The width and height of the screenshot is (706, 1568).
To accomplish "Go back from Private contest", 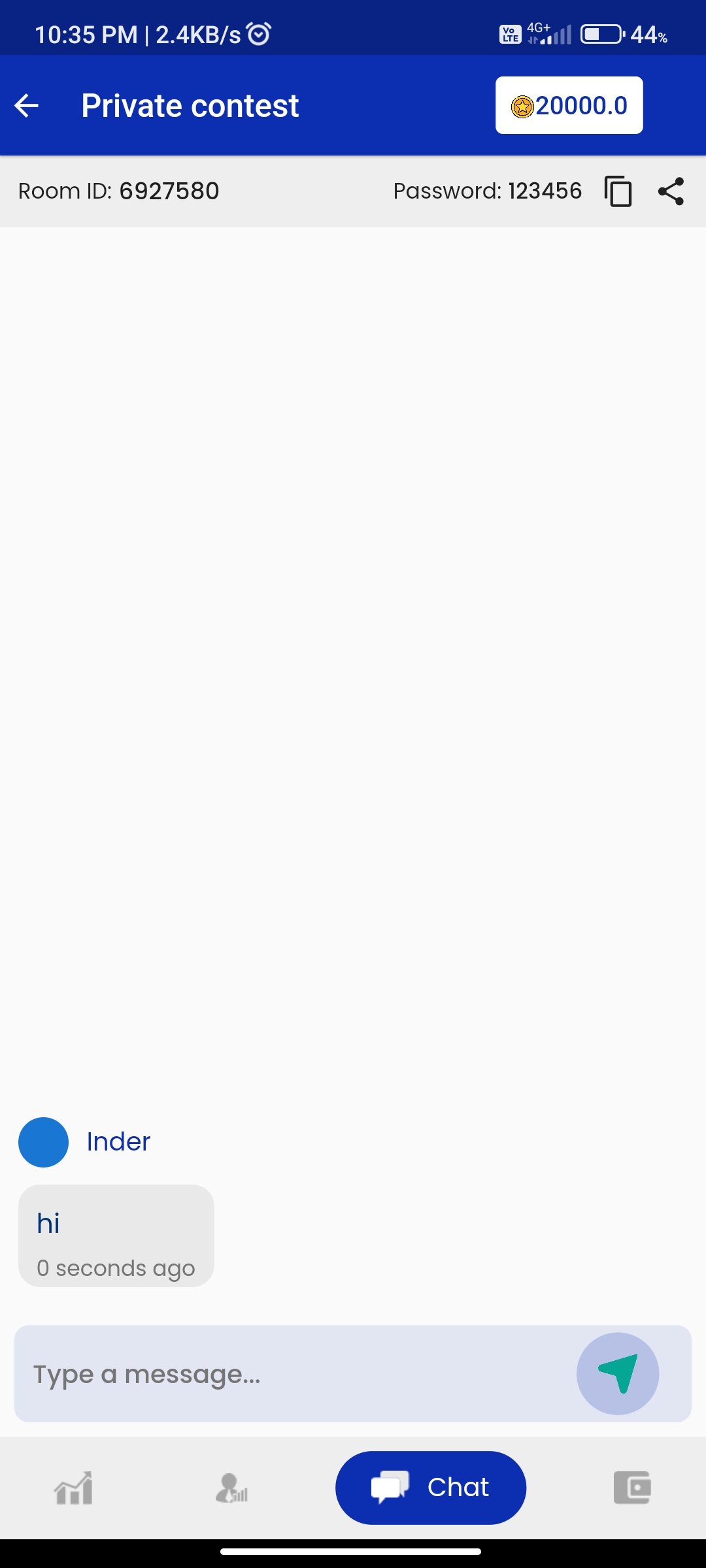I will pos(27,105).
